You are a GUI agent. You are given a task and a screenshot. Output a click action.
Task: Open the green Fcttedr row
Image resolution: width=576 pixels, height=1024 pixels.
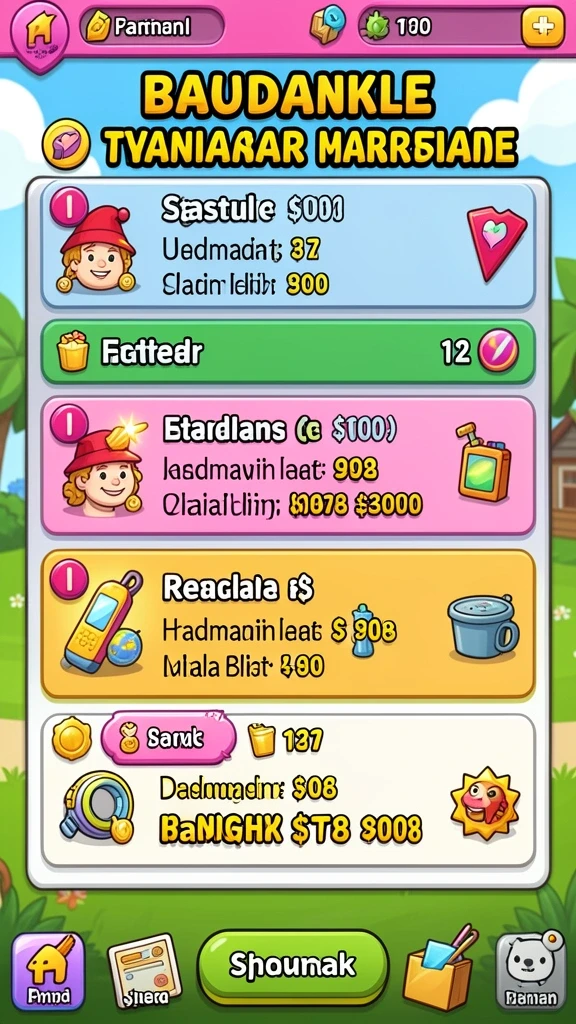click(x=288, y=353)
